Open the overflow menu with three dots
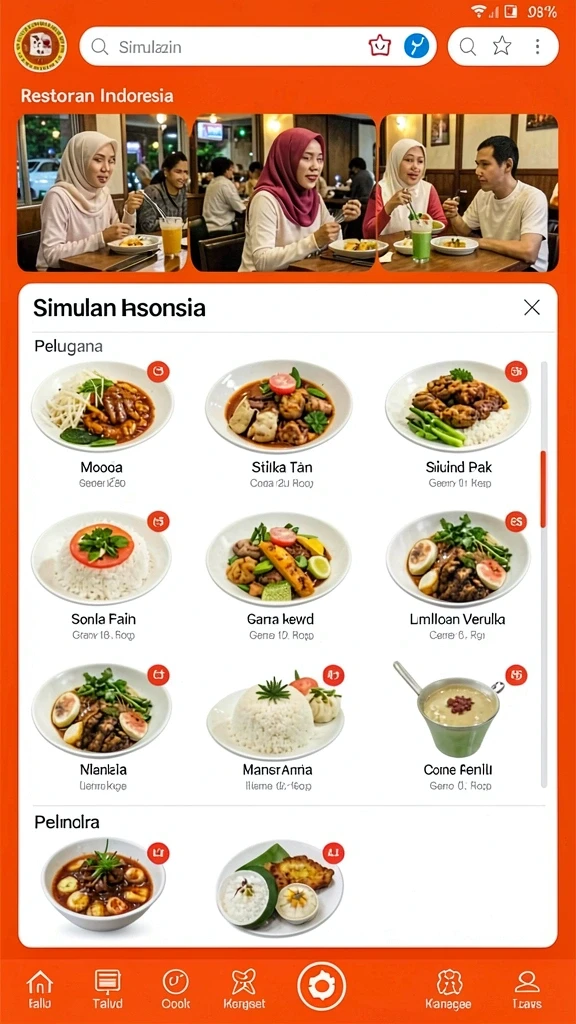This screenshot has height=1024, width=576. tap(537, 46)
